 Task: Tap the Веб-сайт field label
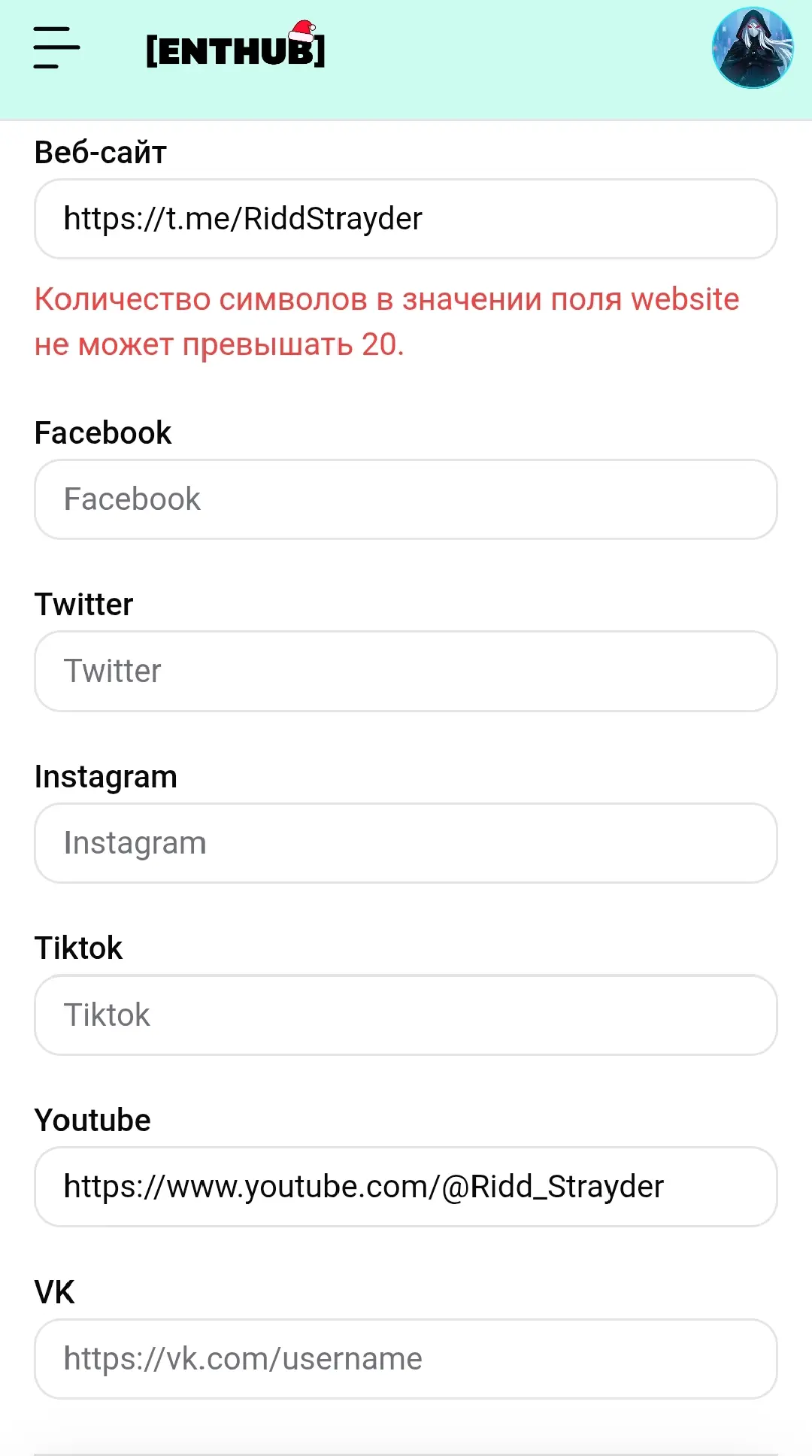[100, 152]
